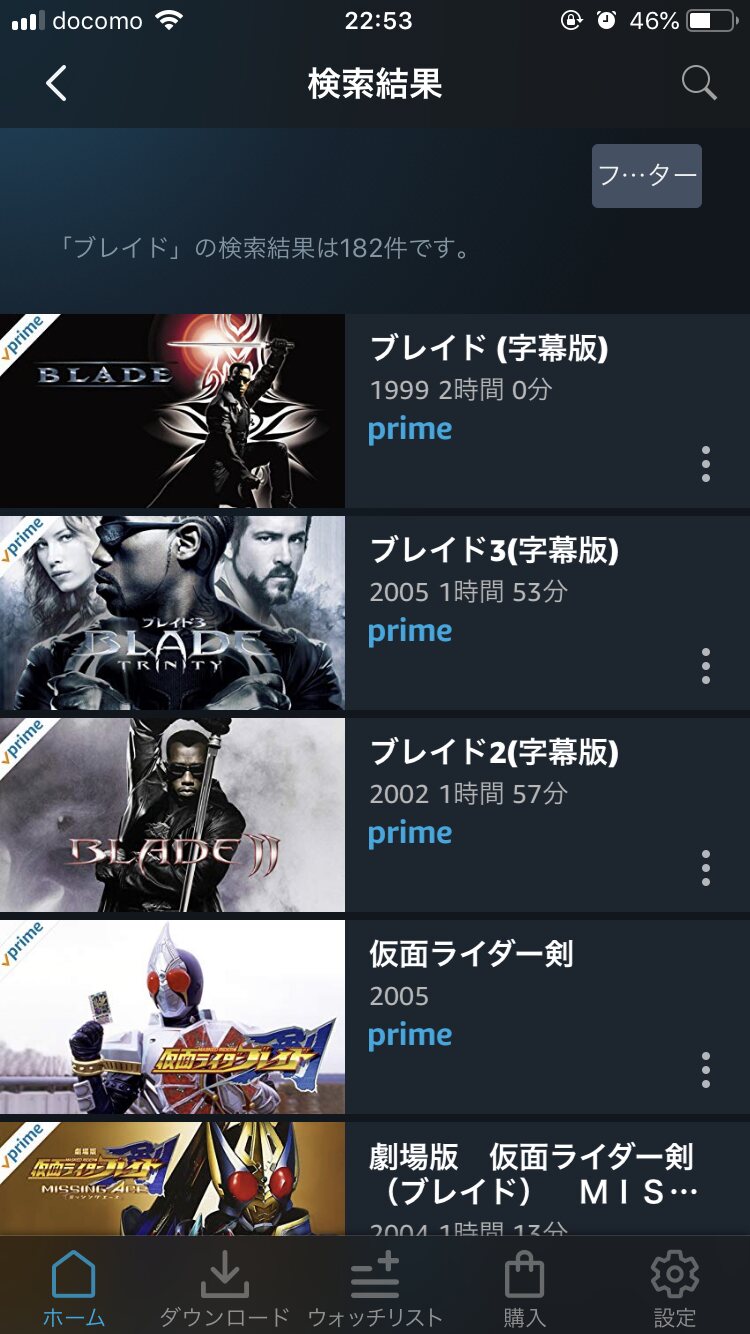Image resolution: width=750 pixels, height=1334 pixels.
Task: Go to the ダウンロード tab
Action: point(224,1289)
